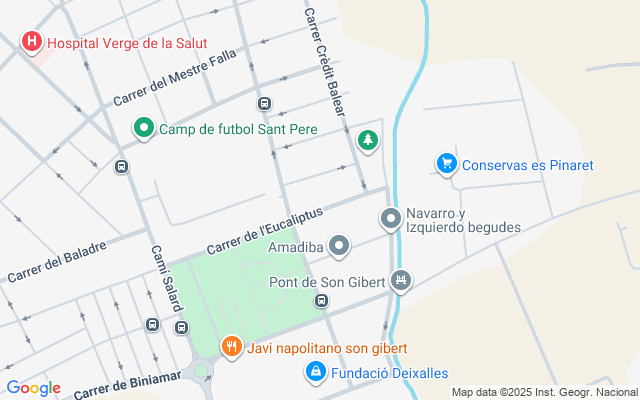Select the green park tree marker
Image resolution: width=640 pixels, height=400 pixels.
pos(368,140)
